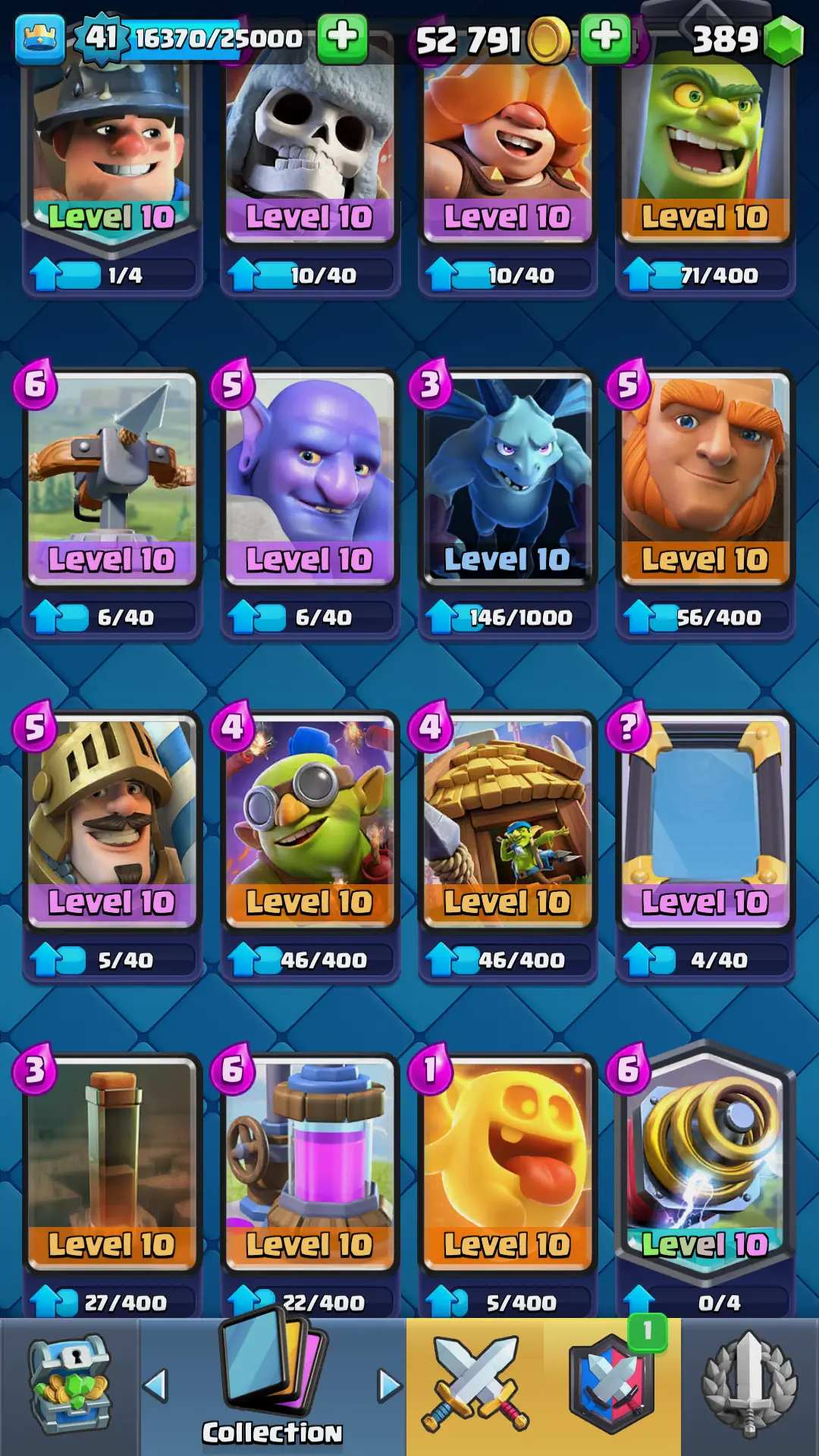Open the Minion Horde card
Viewport: 819px width, 1456px height.
[x=507, y=478]
